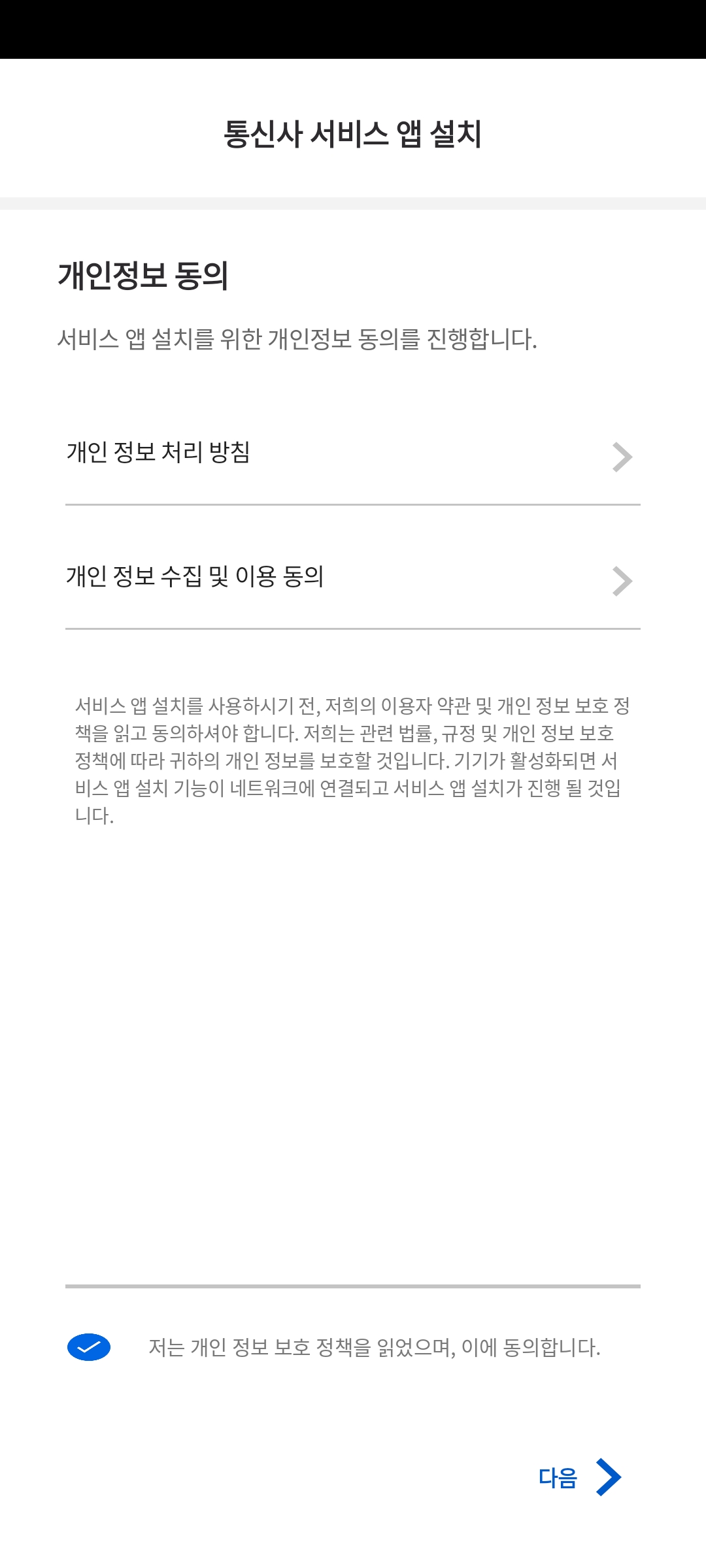706x1568 pixels.
Task: Open the 개인 정보 처리 방침 row
Action: pos(353,455)
